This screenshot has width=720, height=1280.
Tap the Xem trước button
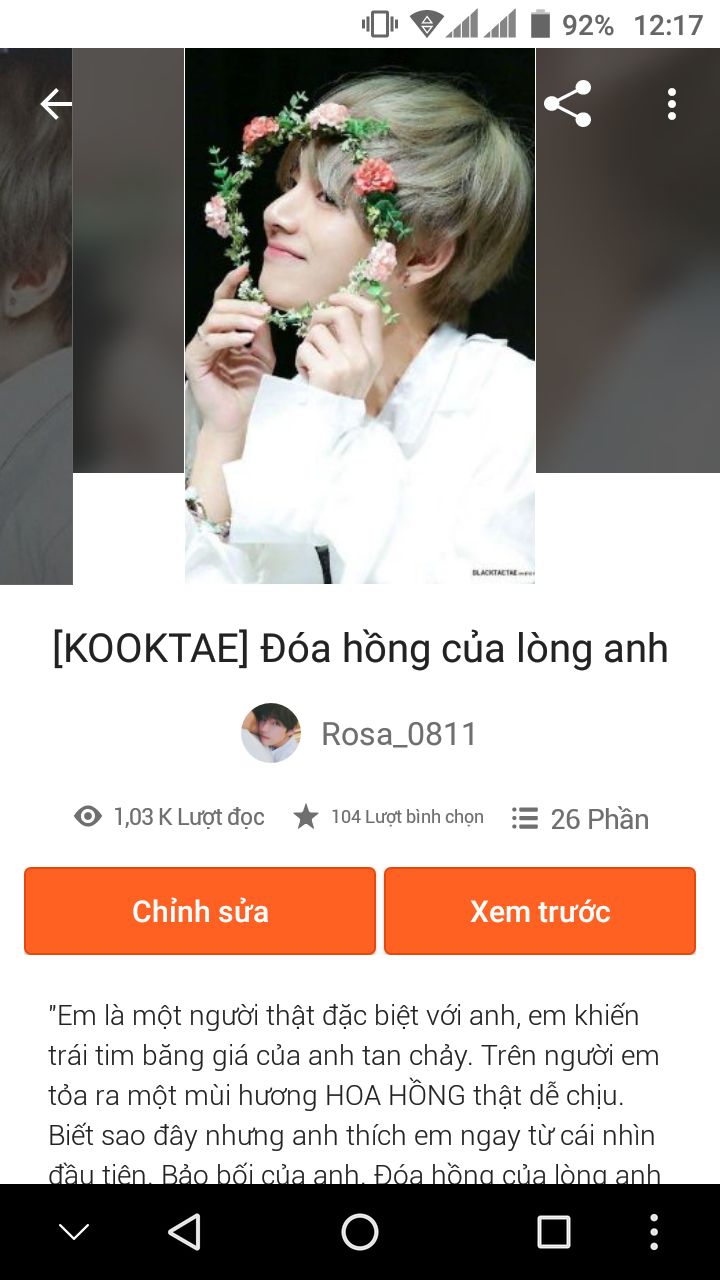(540, 911)
